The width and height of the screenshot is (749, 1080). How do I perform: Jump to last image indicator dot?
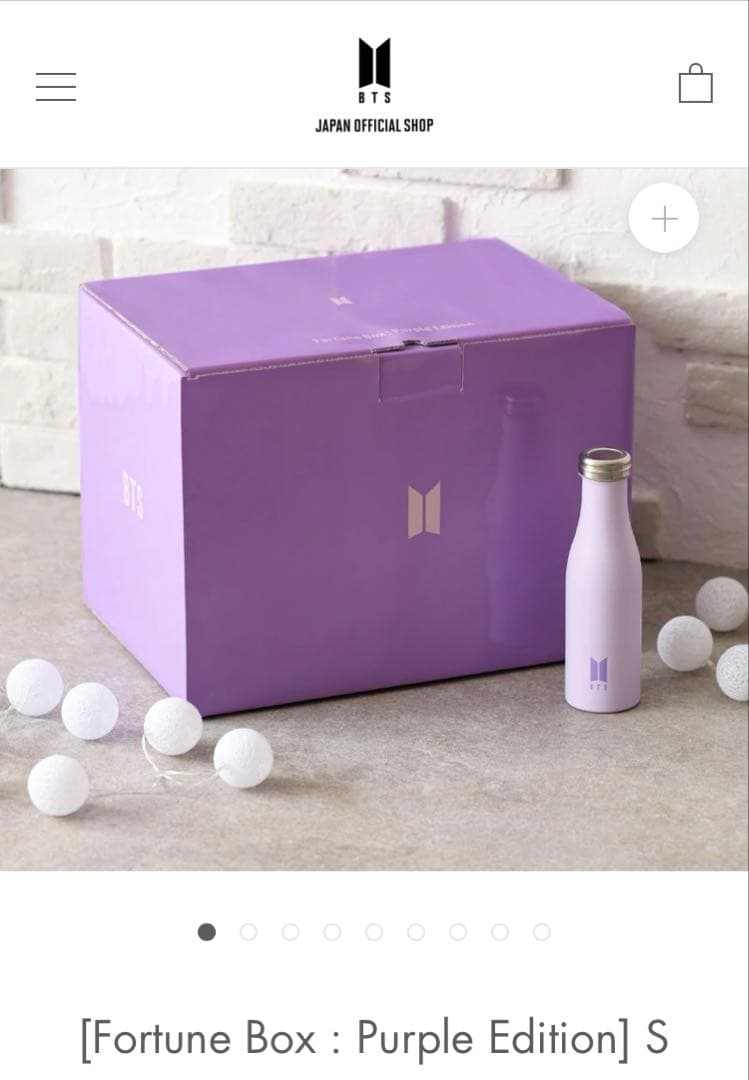coord(542,932)
